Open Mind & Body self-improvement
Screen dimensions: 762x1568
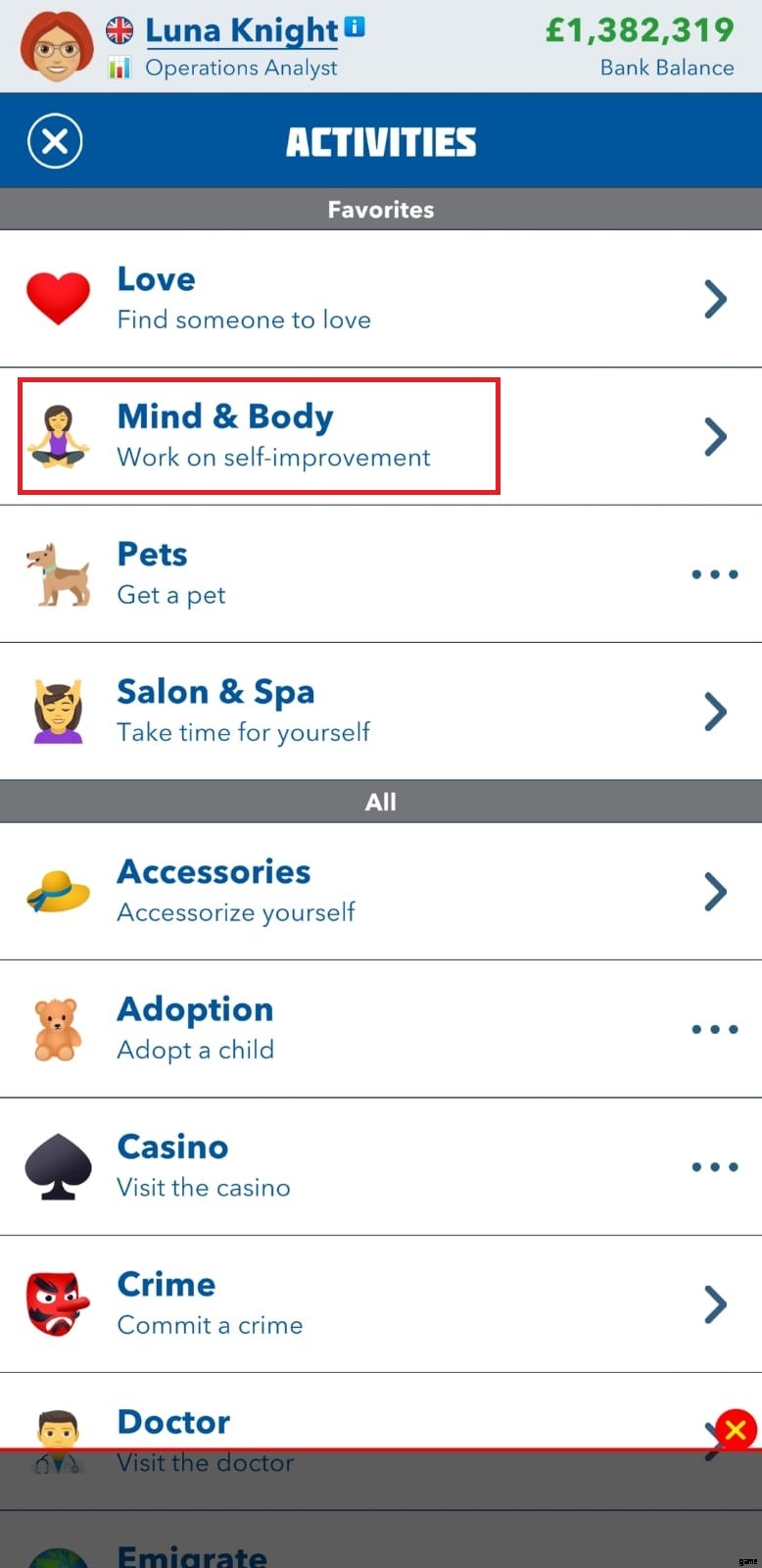(x=380, y=436)
